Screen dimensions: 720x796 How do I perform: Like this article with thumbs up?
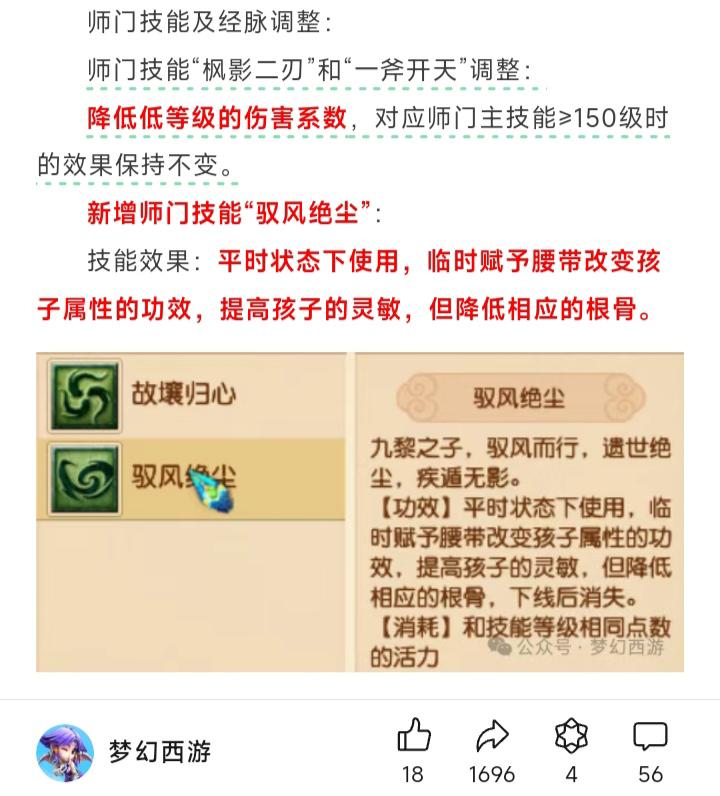(x=413, y=739)
